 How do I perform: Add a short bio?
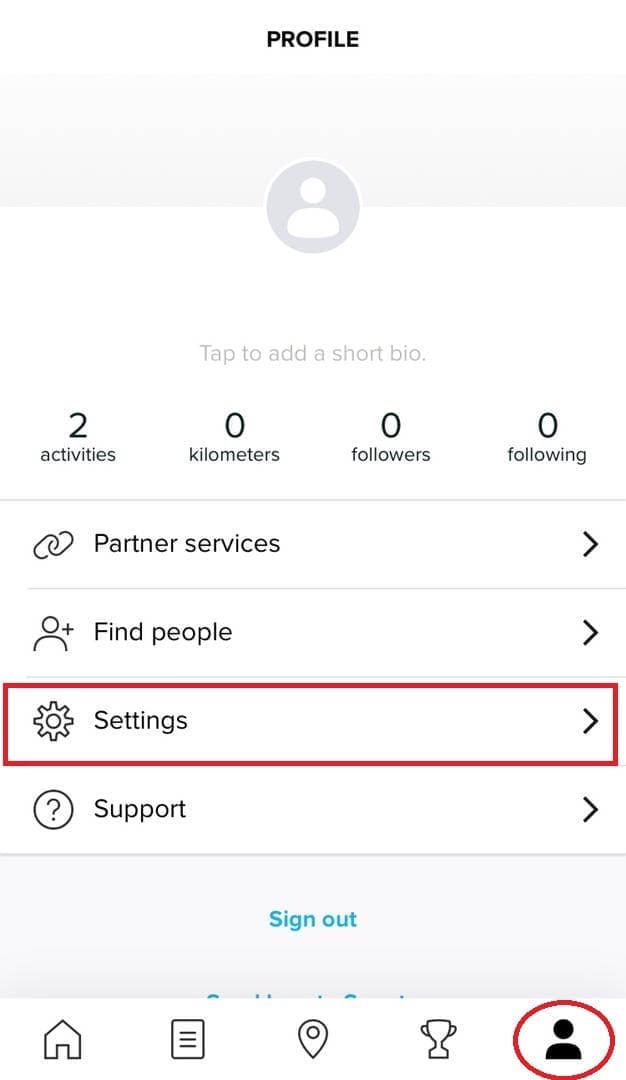coord(312,353)
